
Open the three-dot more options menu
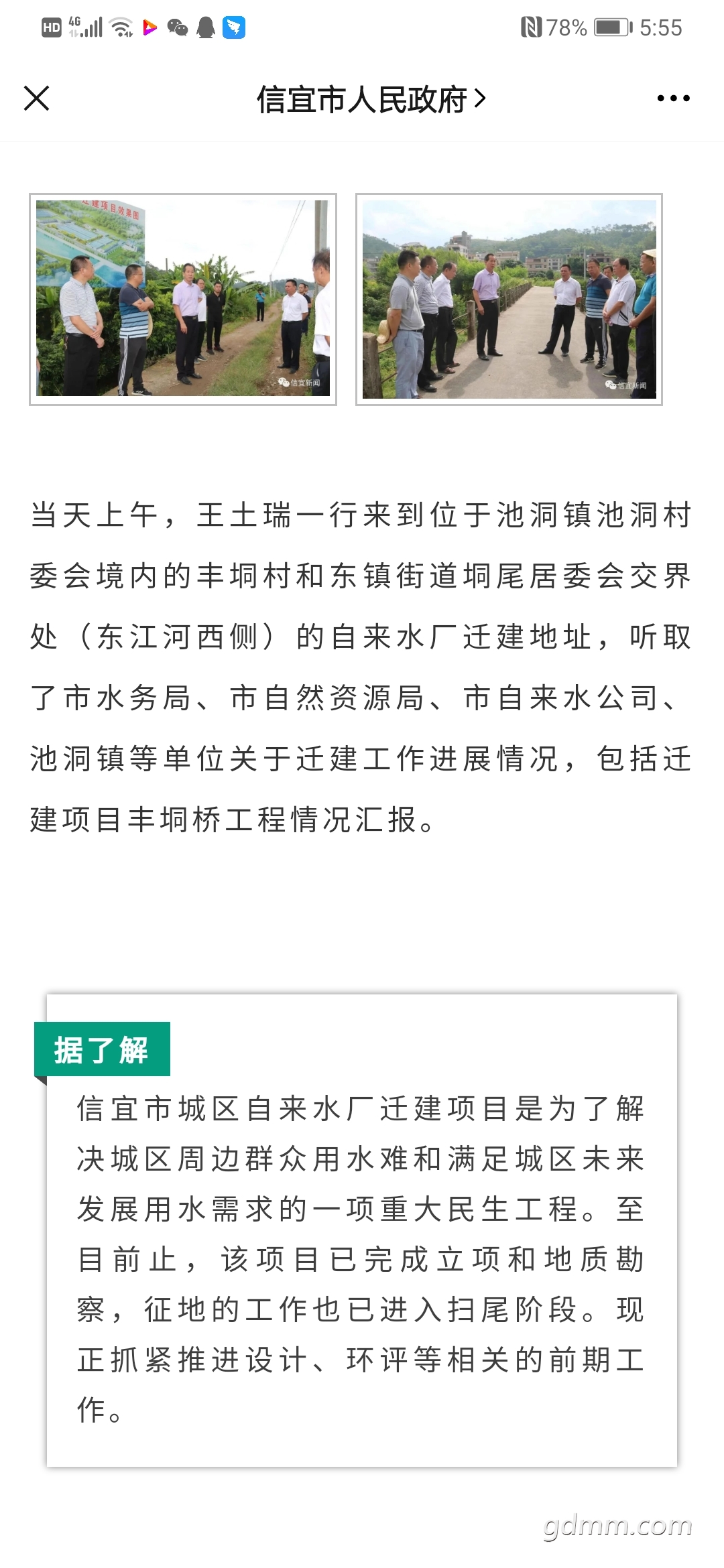[673, 99]
